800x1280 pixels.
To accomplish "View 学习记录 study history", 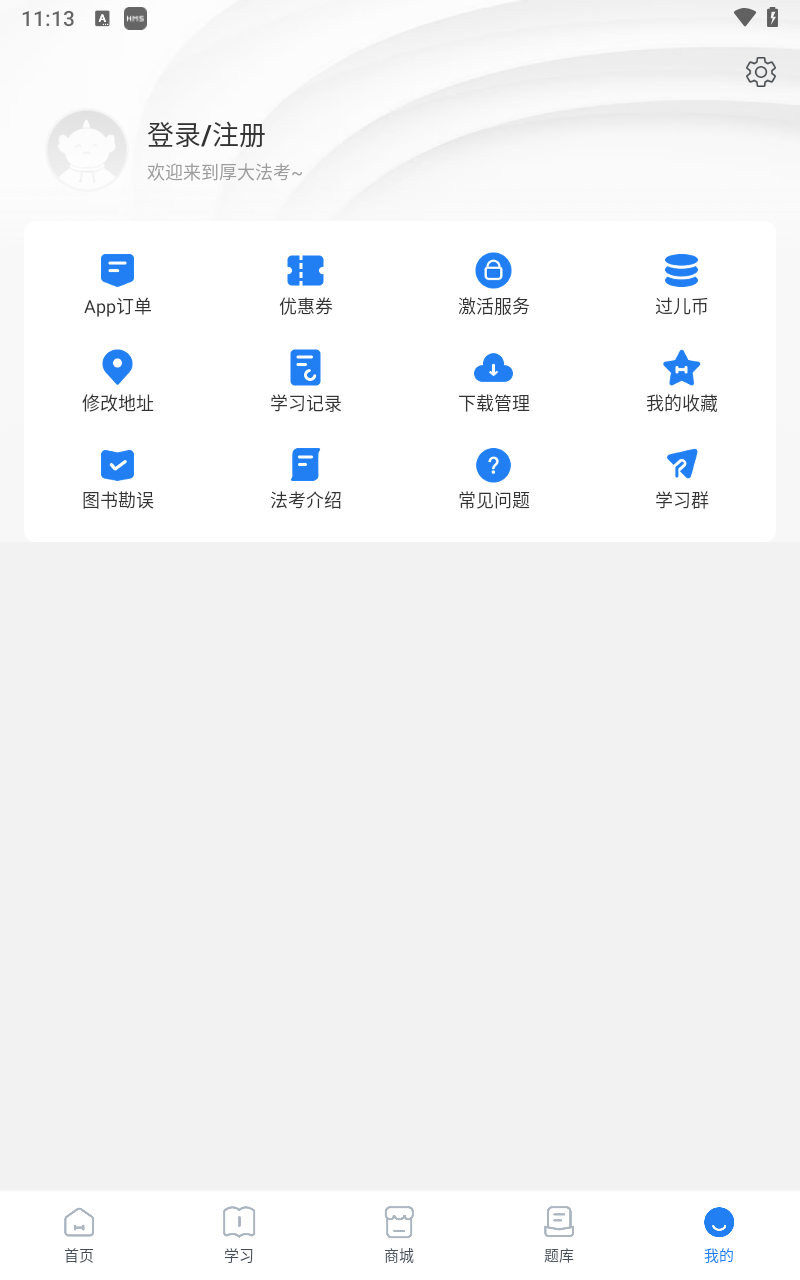I will 306,382.
